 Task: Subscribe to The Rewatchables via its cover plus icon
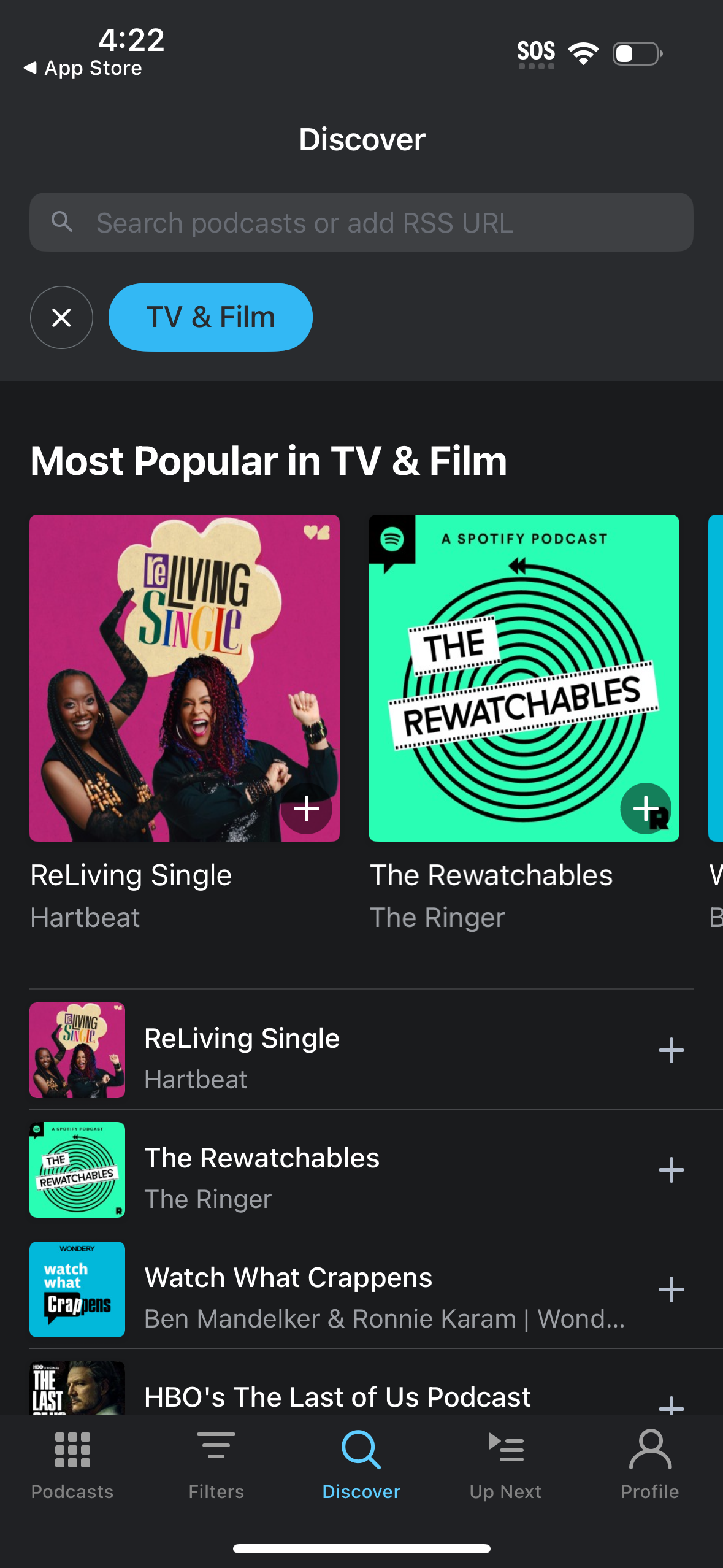point(646,809)
